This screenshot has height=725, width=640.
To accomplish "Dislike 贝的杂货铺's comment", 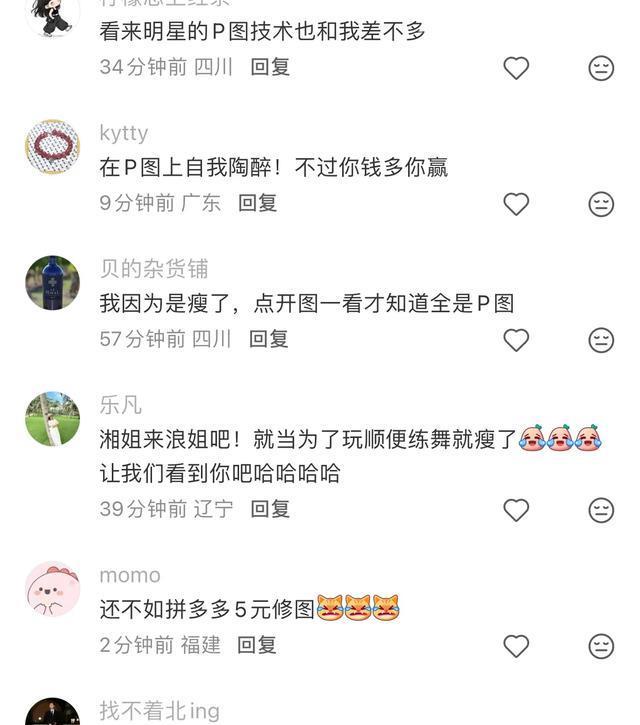I will tap(601, 340).
